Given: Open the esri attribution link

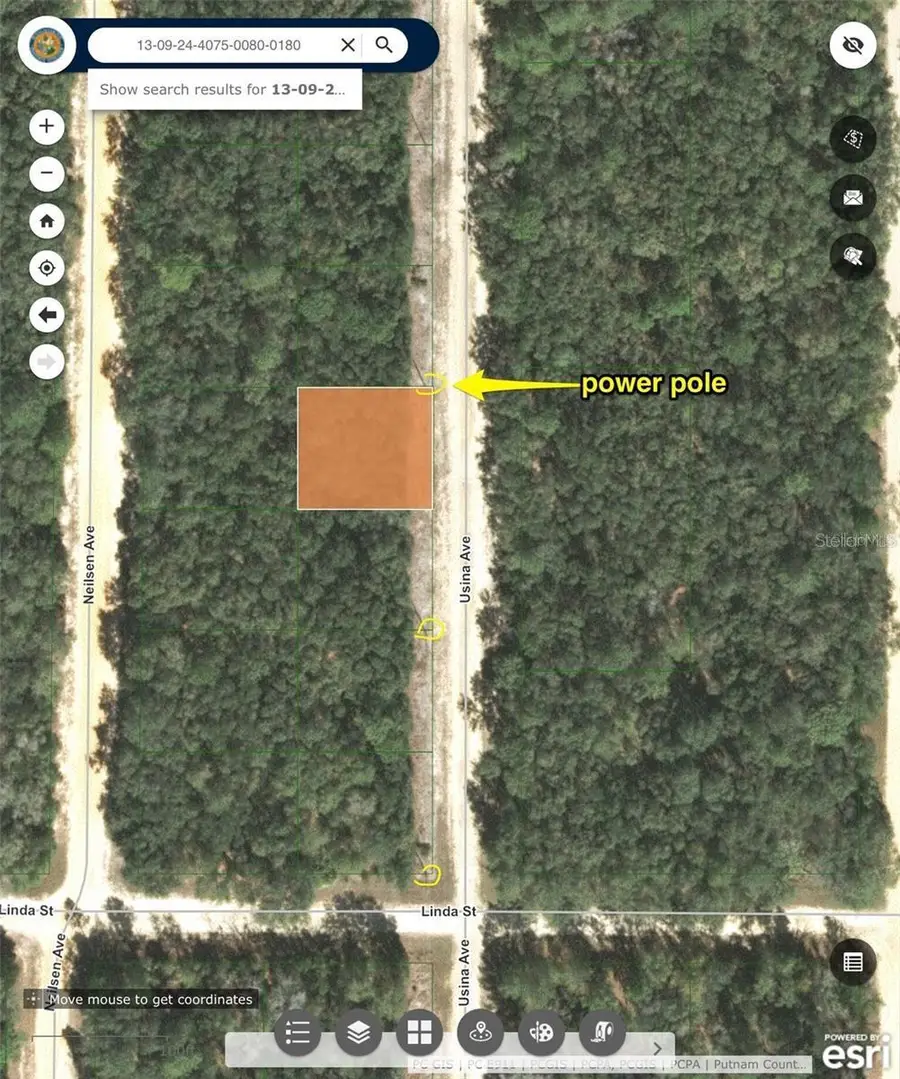Looking at the screenshot, I should (860, 1051).
